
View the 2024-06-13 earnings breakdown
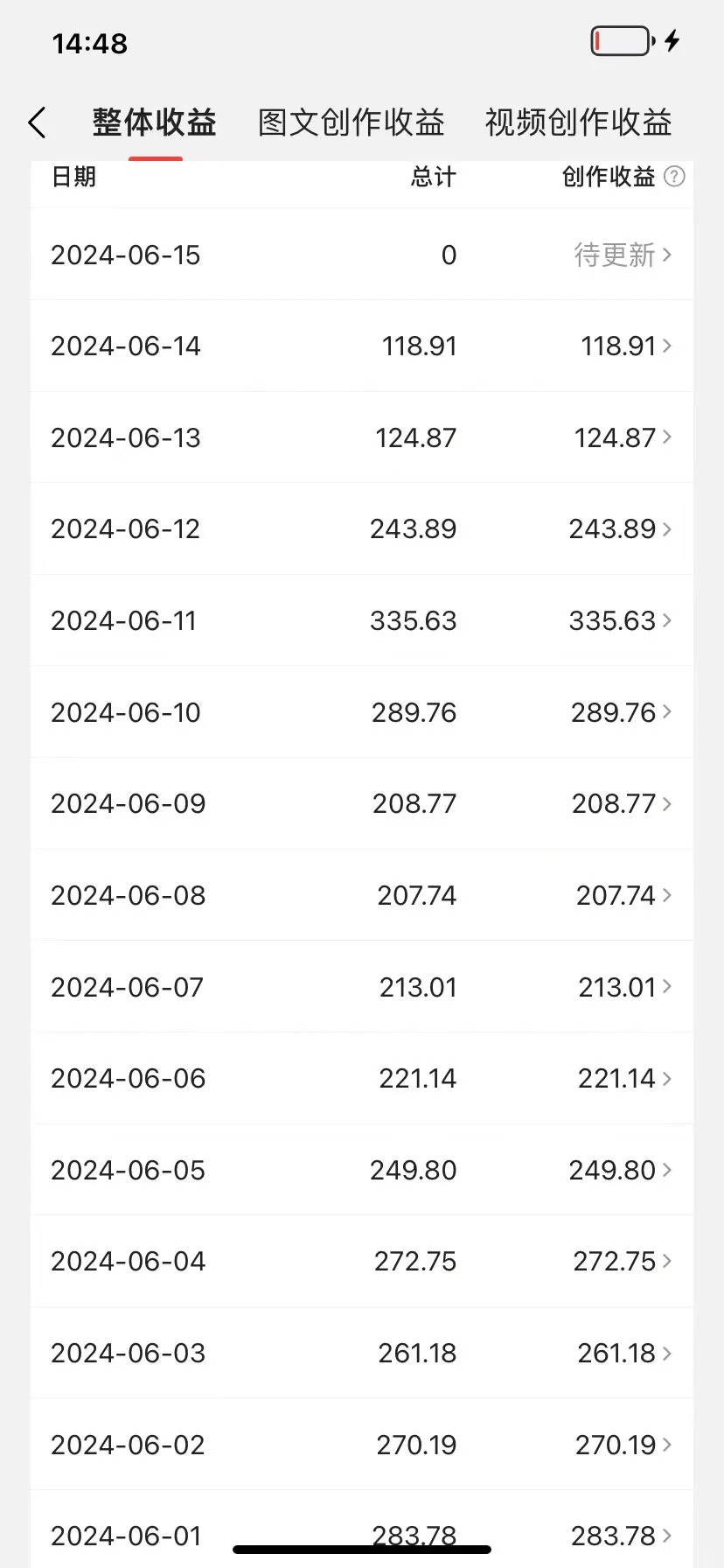click(x=623, y=438)
